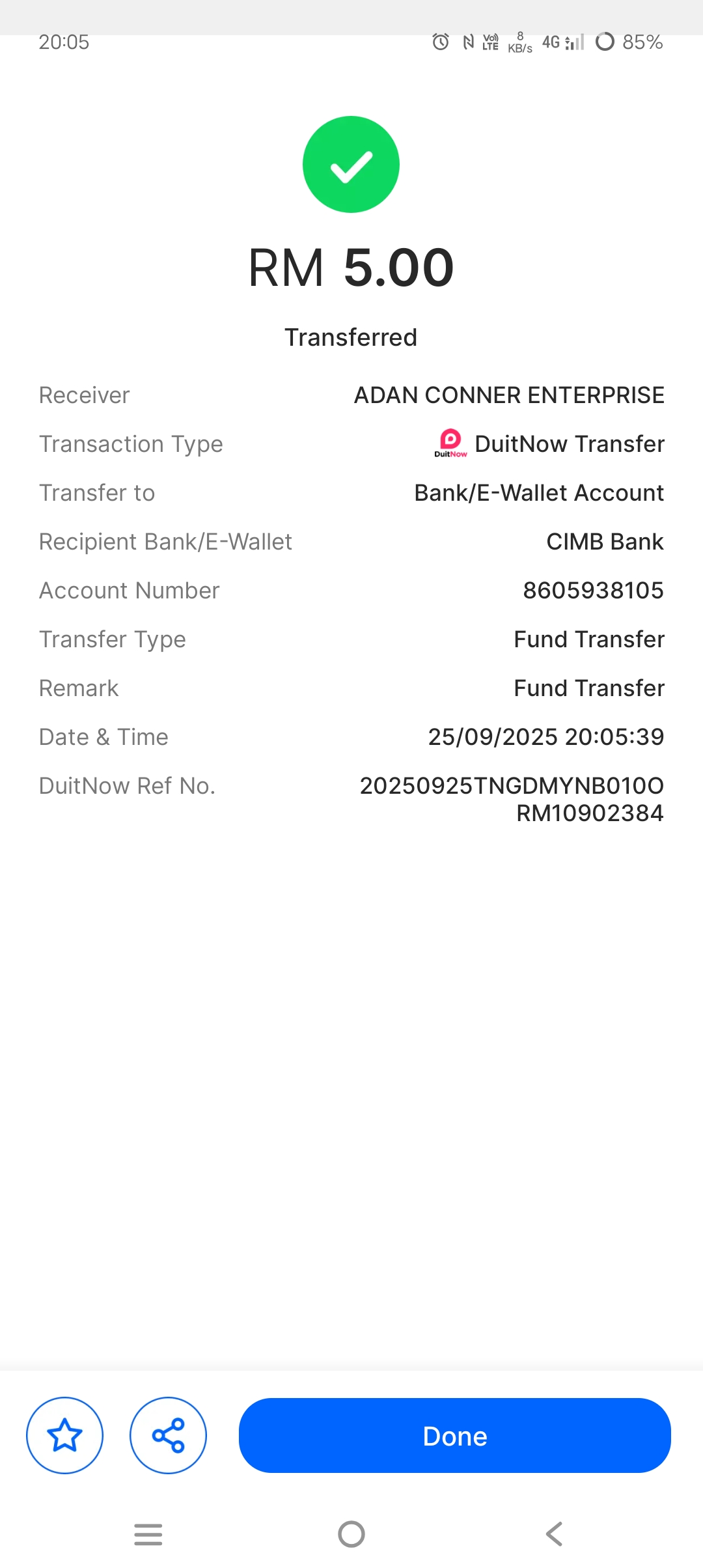Tap Done to close the receipt
703x1568 pixels.
[454, 1435]
